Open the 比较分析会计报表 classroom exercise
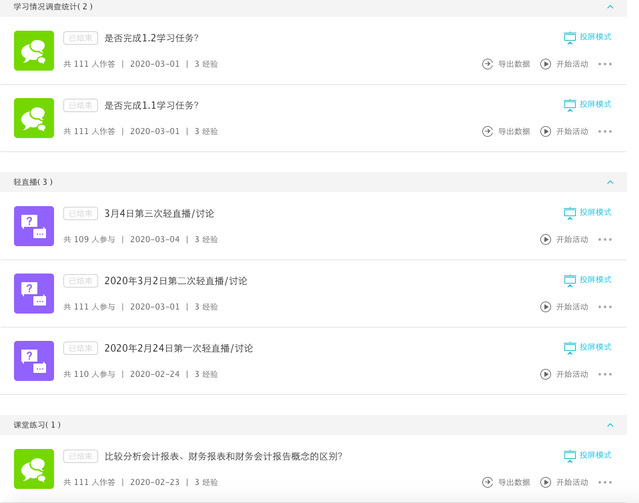The height and width of the screenshot is (503, 639). [x=223, y=456]
